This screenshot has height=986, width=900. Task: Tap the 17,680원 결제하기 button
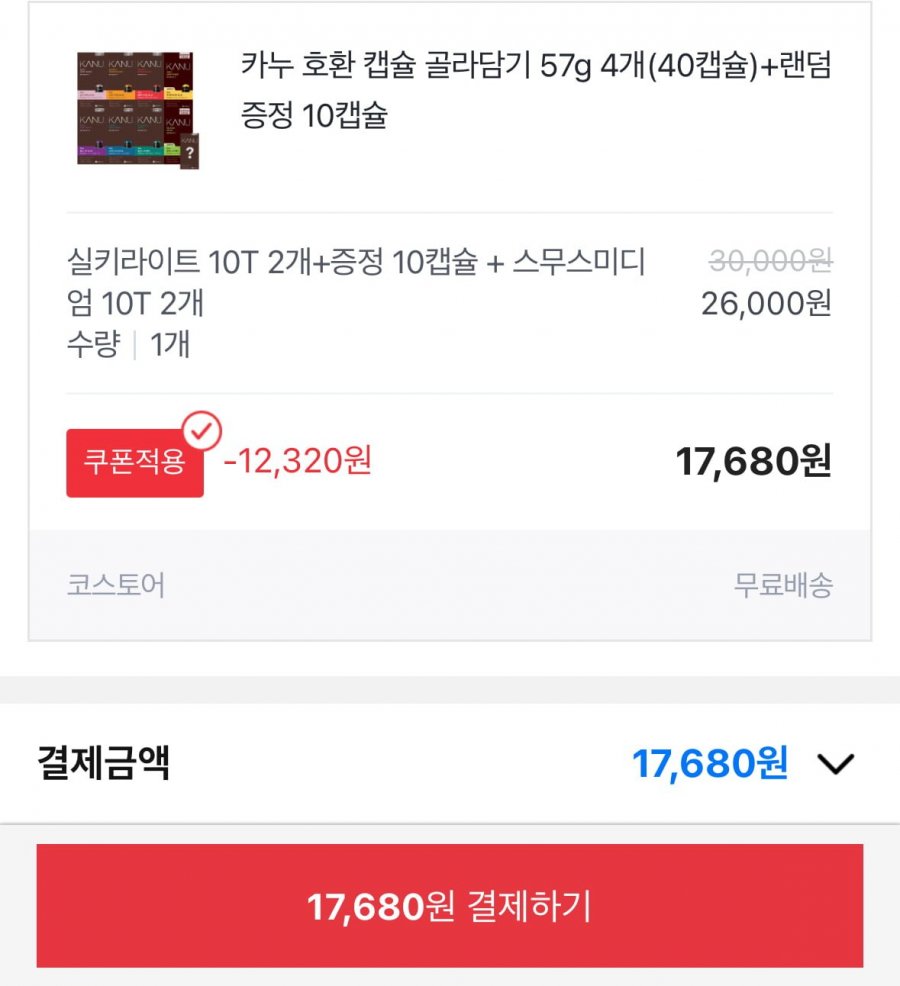point(449,906)
